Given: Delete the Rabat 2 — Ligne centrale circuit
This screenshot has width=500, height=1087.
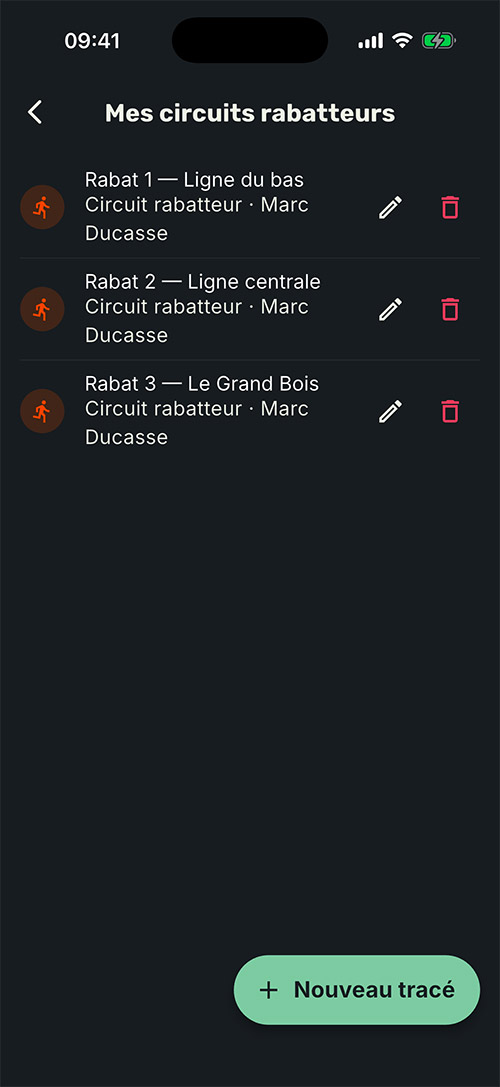Looking at the screenshot, I should coord(450,309).
